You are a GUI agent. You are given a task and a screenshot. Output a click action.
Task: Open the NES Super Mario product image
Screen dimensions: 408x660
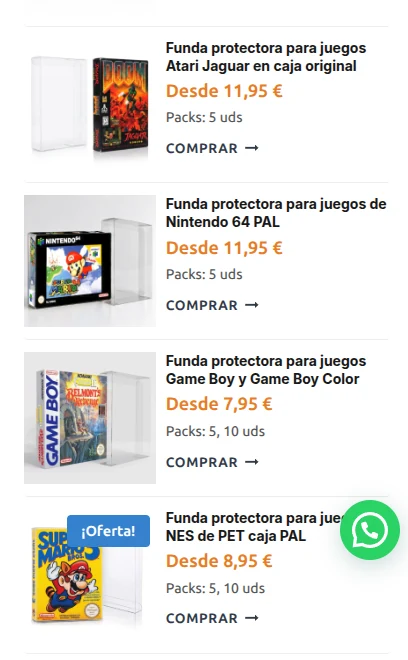coord(90,575)
